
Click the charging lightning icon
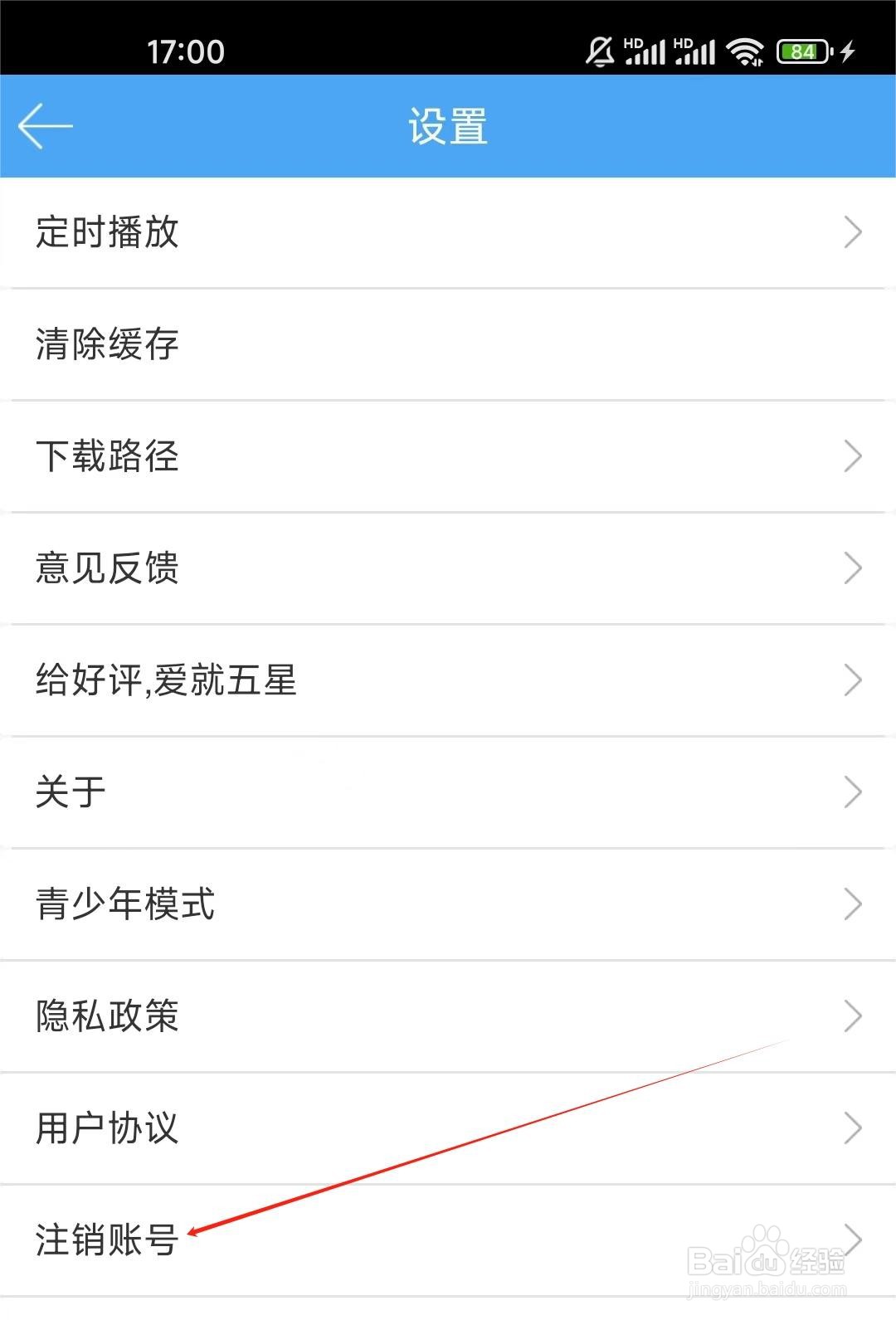pyautogui.click(x=846, y=51)
